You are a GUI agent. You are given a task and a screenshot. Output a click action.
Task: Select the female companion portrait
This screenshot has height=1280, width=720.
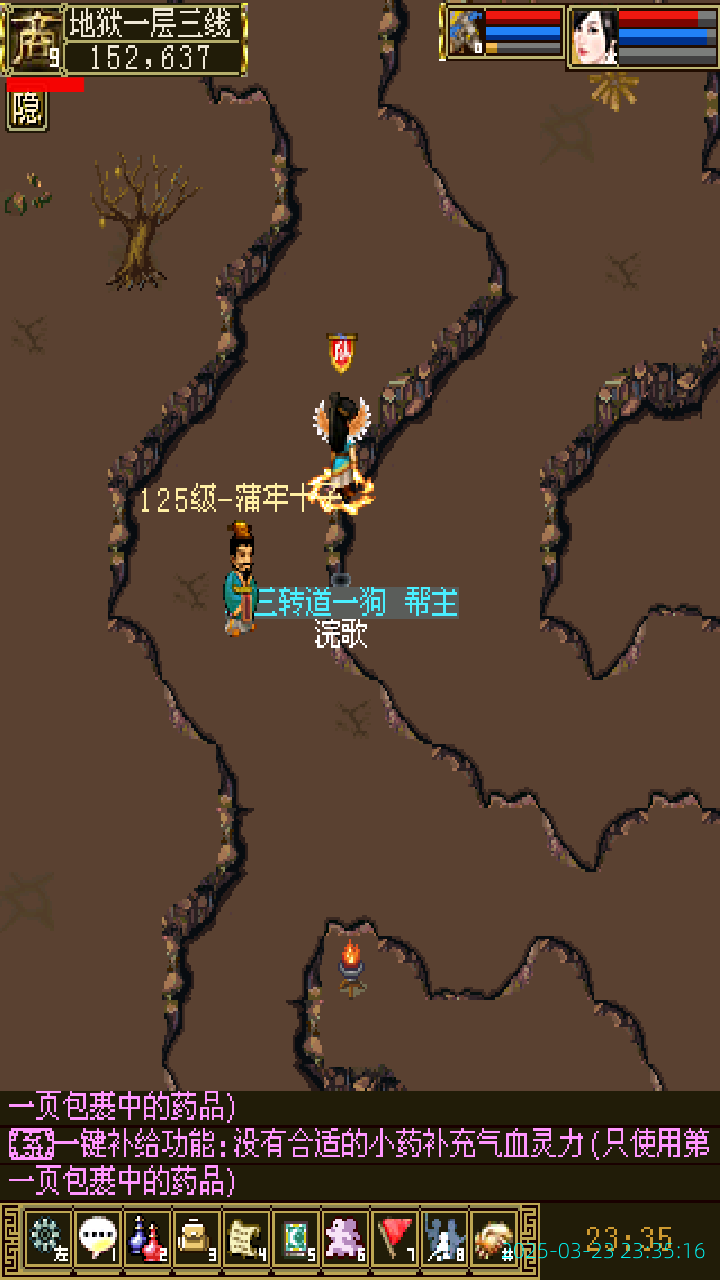click(x=594, y=37)
